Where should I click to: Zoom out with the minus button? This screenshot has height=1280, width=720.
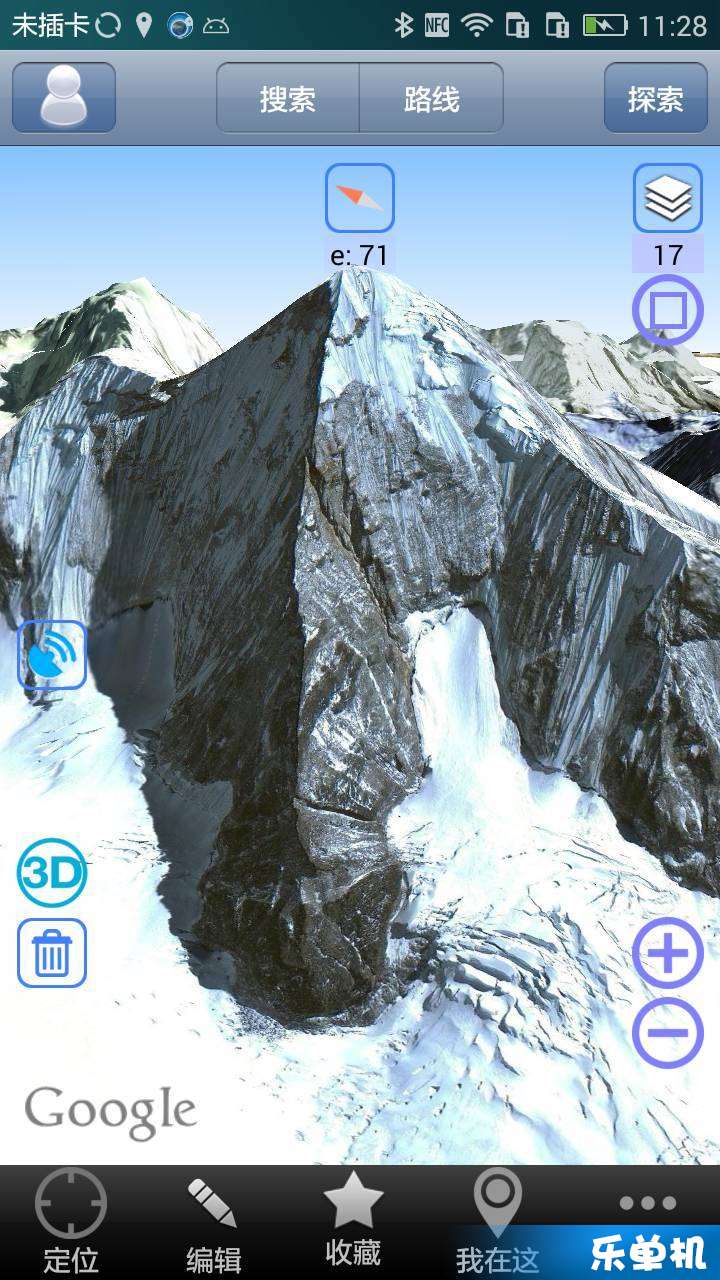tap(668, 1031)
